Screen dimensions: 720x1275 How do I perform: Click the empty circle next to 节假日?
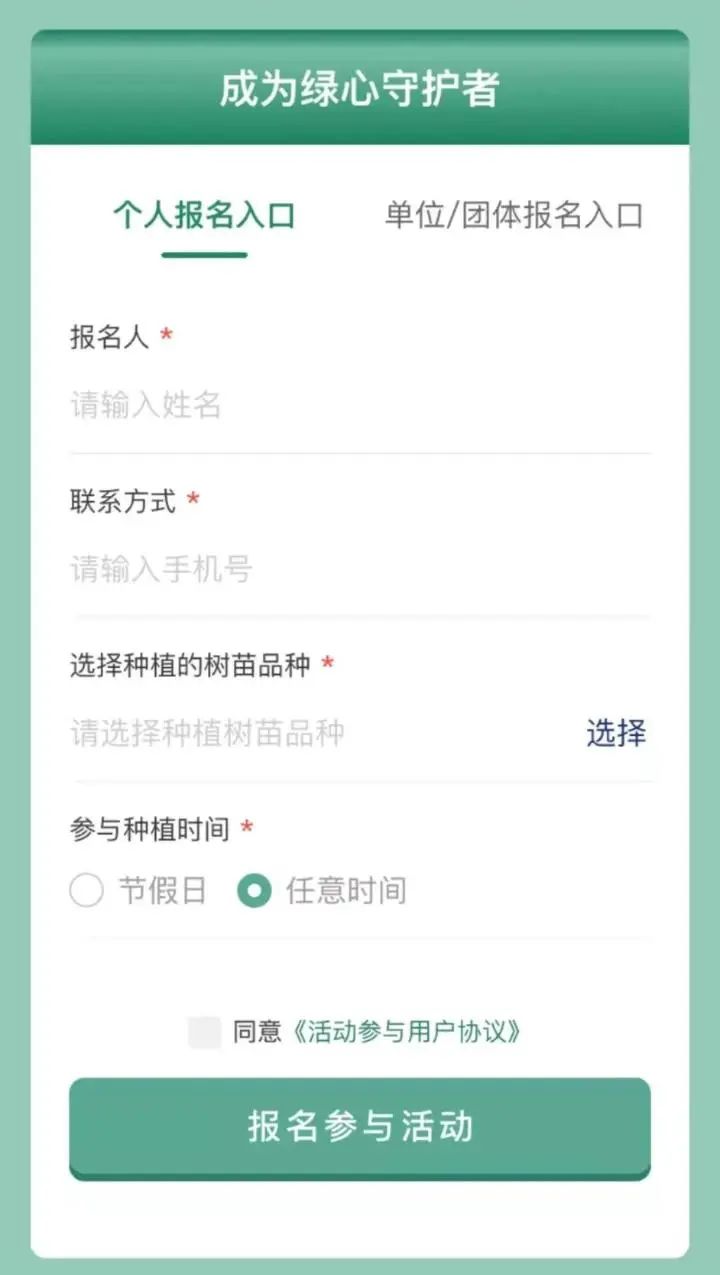pos(88,891)
